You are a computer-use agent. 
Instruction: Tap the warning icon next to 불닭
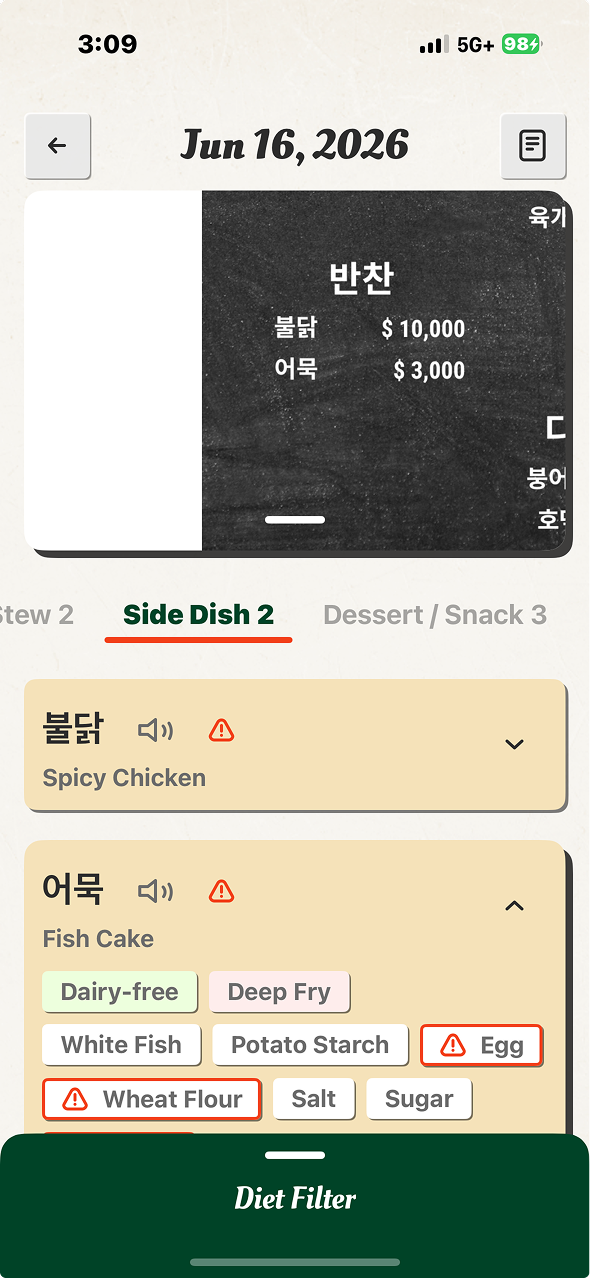(221, 731)
